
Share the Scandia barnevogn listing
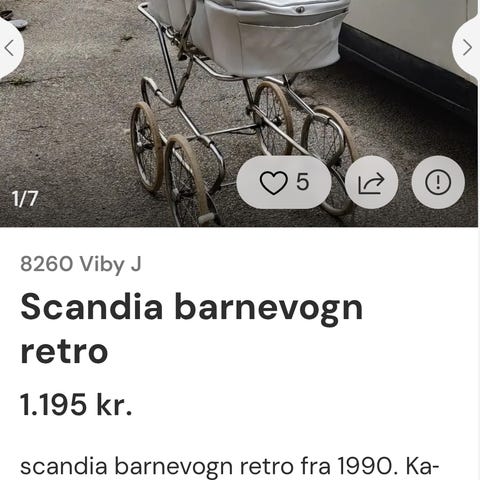(371, 182)
